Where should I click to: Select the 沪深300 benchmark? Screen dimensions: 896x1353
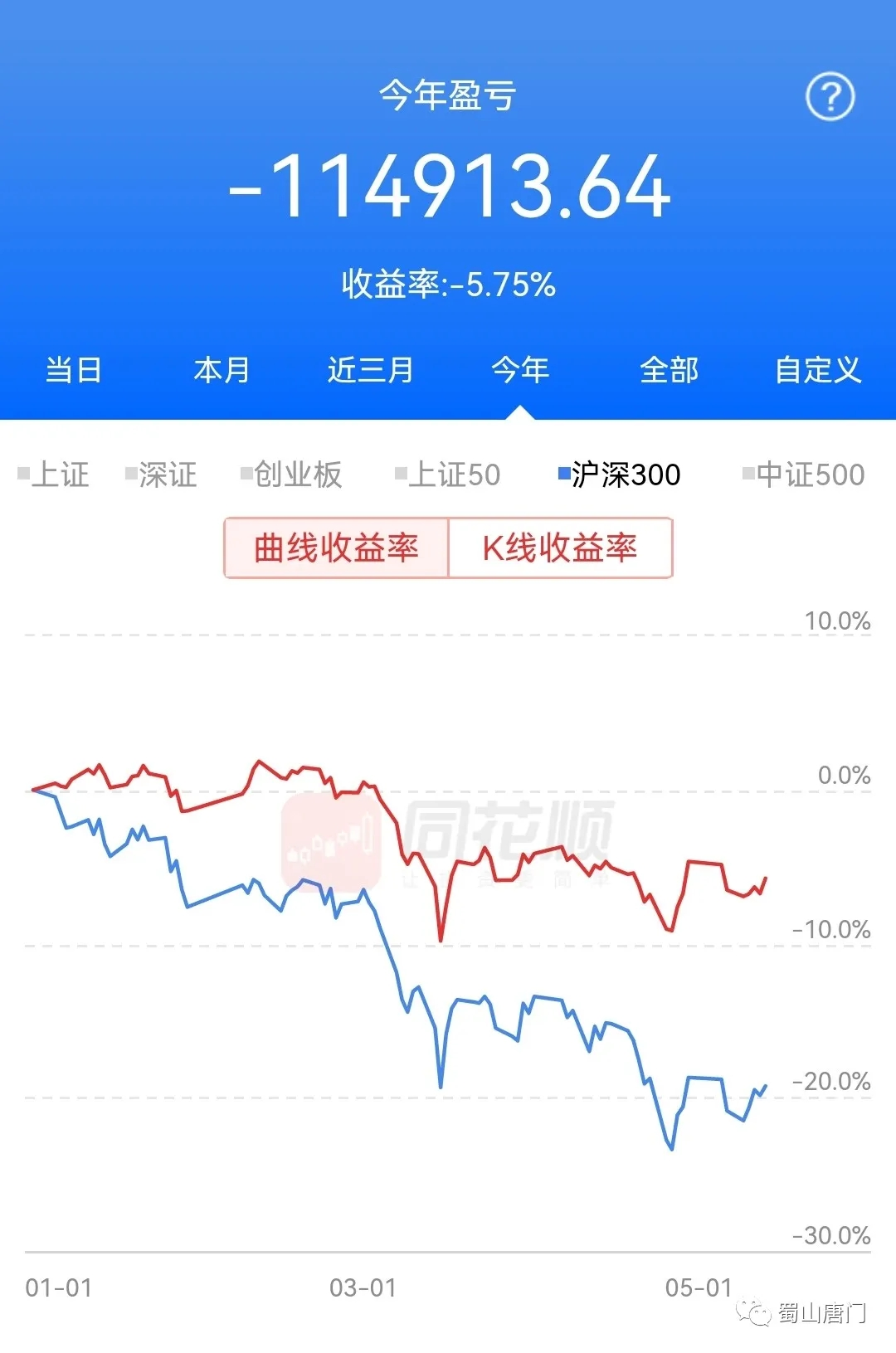point(620,475)
